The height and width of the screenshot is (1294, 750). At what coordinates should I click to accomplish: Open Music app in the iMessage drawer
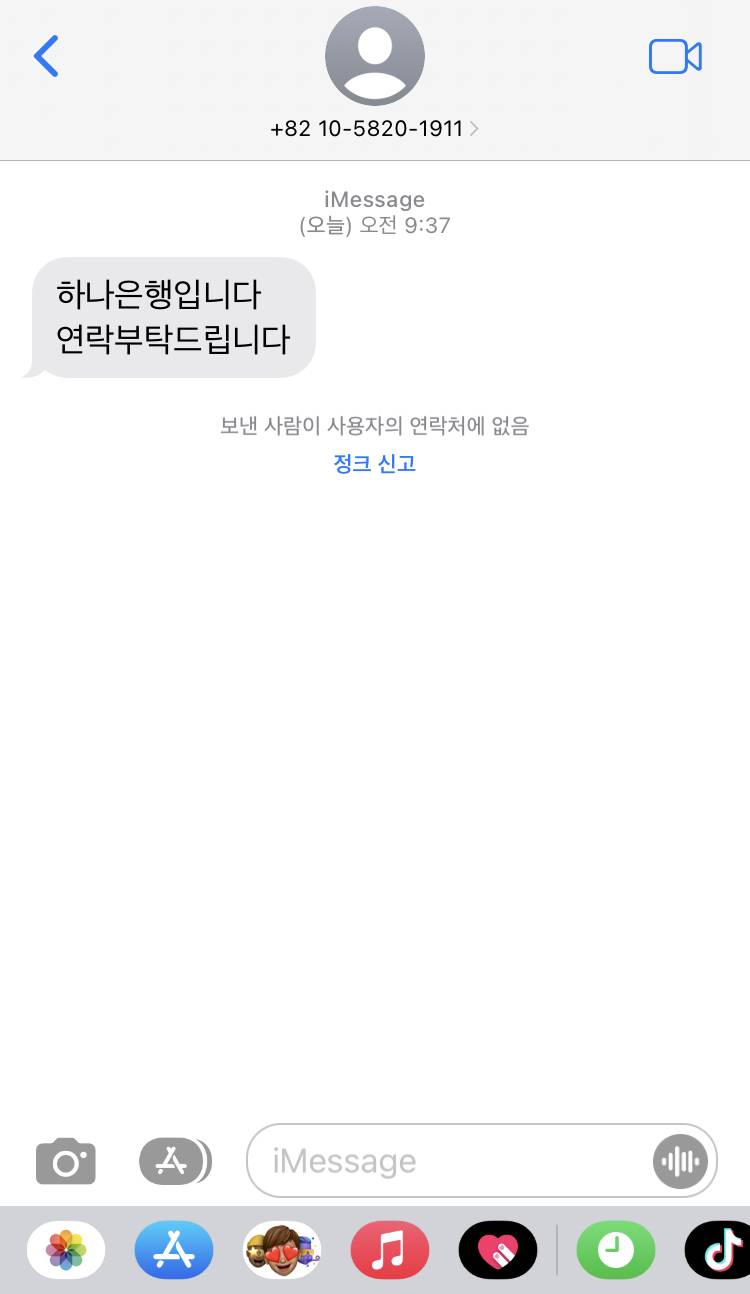390,1250
